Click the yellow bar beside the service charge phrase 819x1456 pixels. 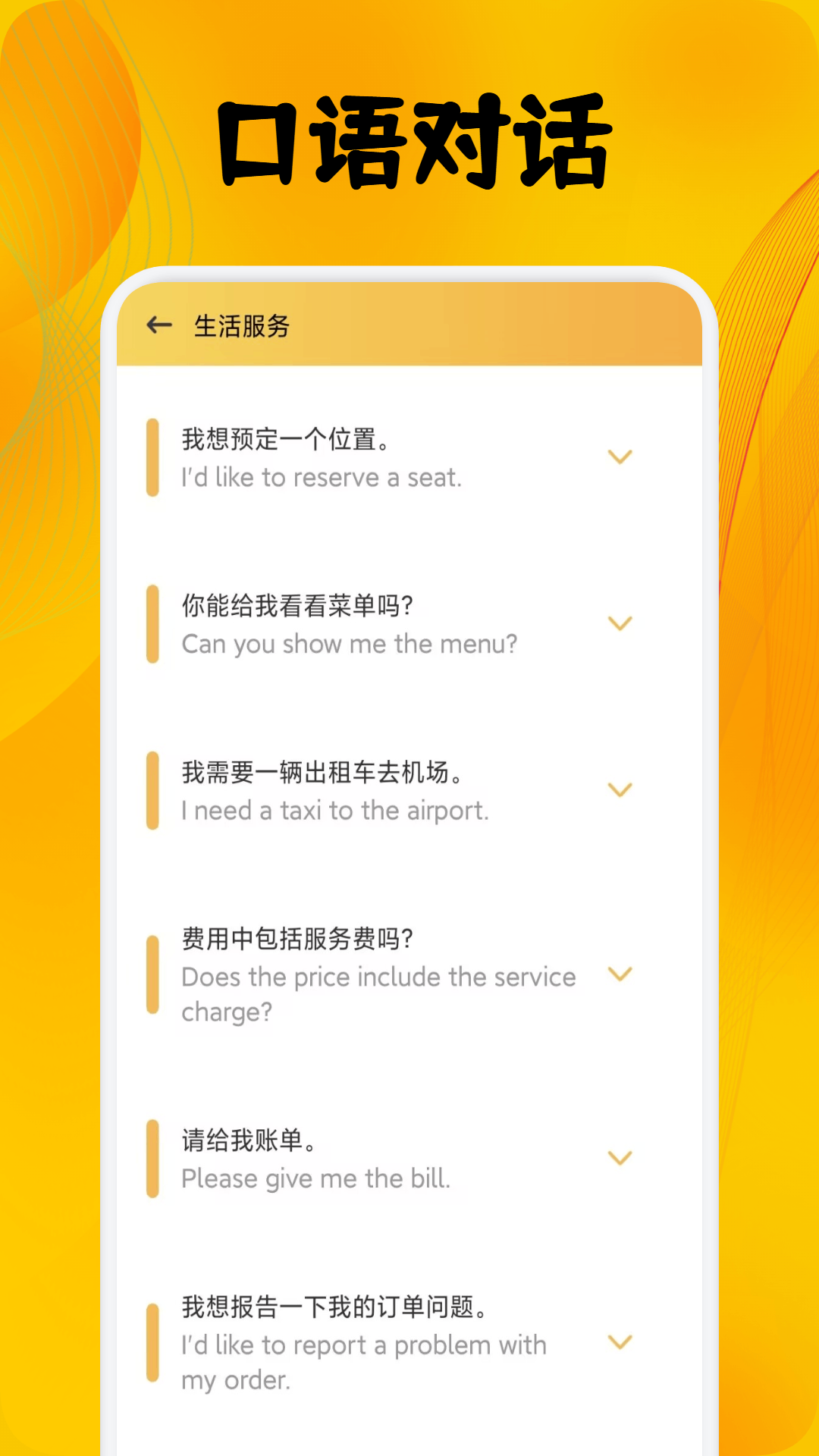tap(153, 973)
